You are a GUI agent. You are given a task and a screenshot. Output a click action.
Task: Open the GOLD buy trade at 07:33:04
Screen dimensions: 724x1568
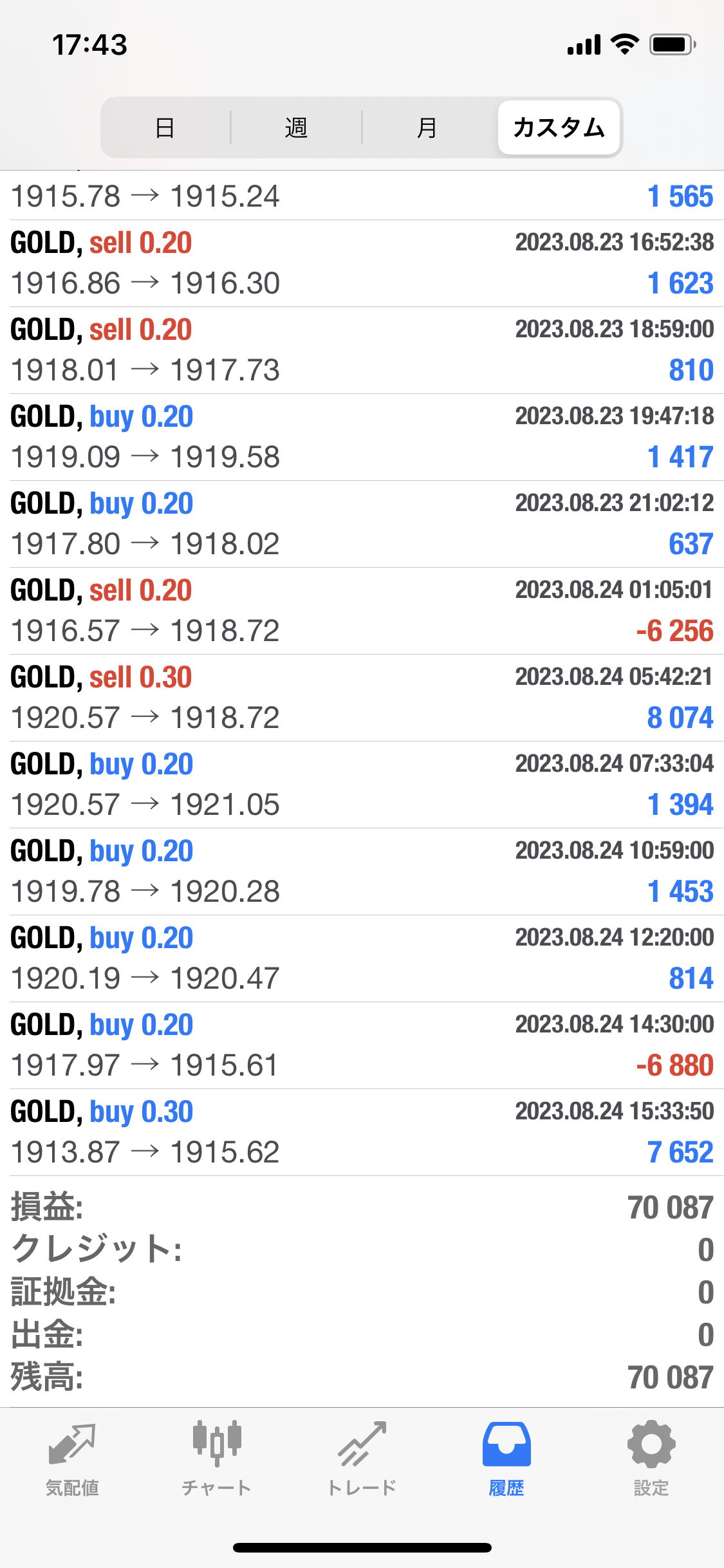coord(362,785)
